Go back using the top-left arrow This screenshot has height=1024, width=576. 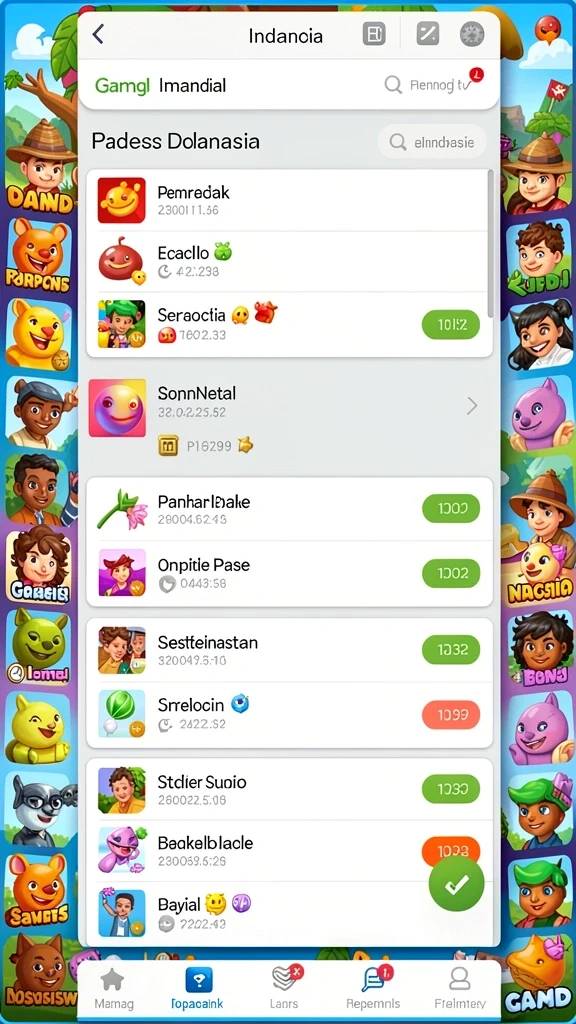pyautogui.click(x=98, y=34)
